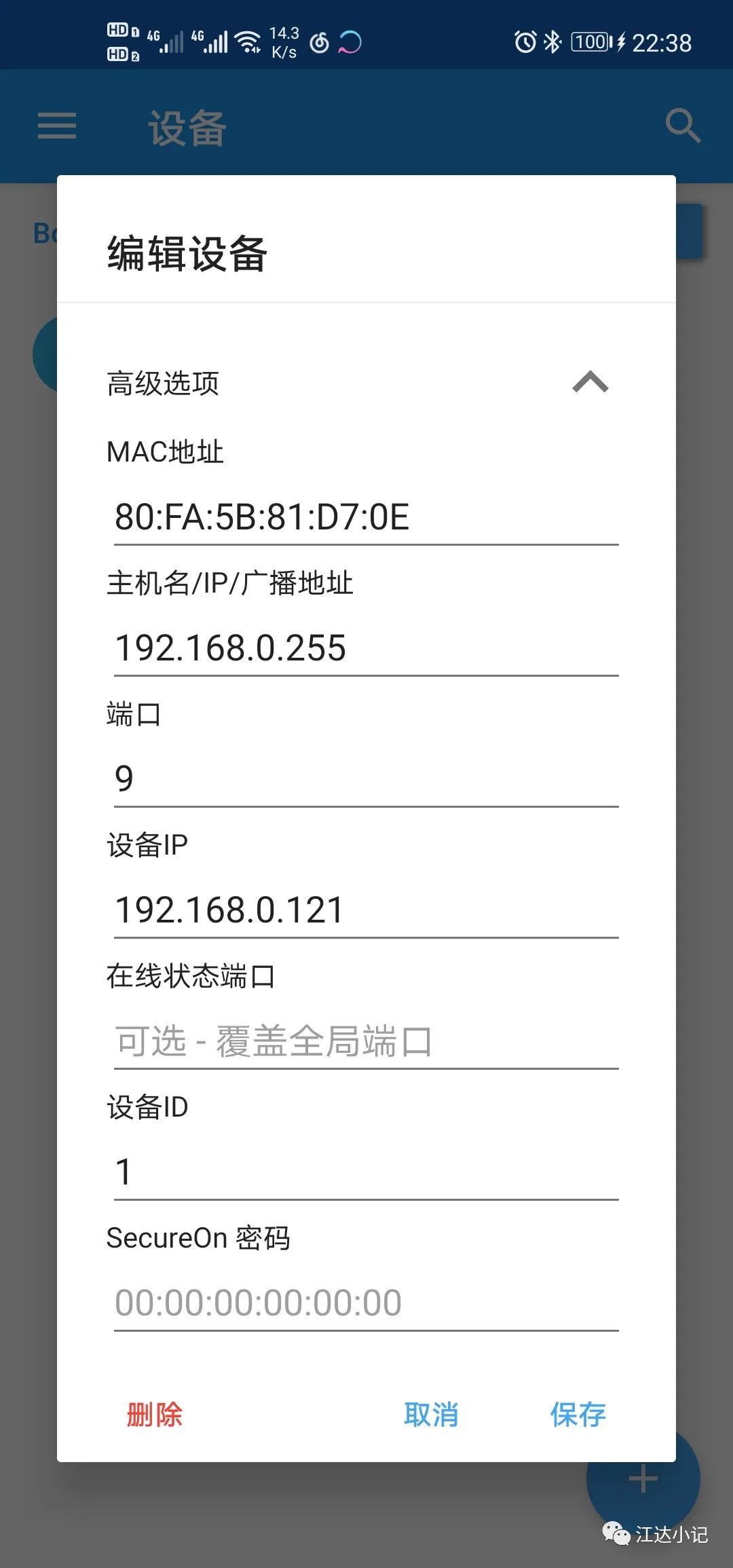Tap the 在线状态端口 input field
733x1568 pixels.
(x=366, y=1041)
